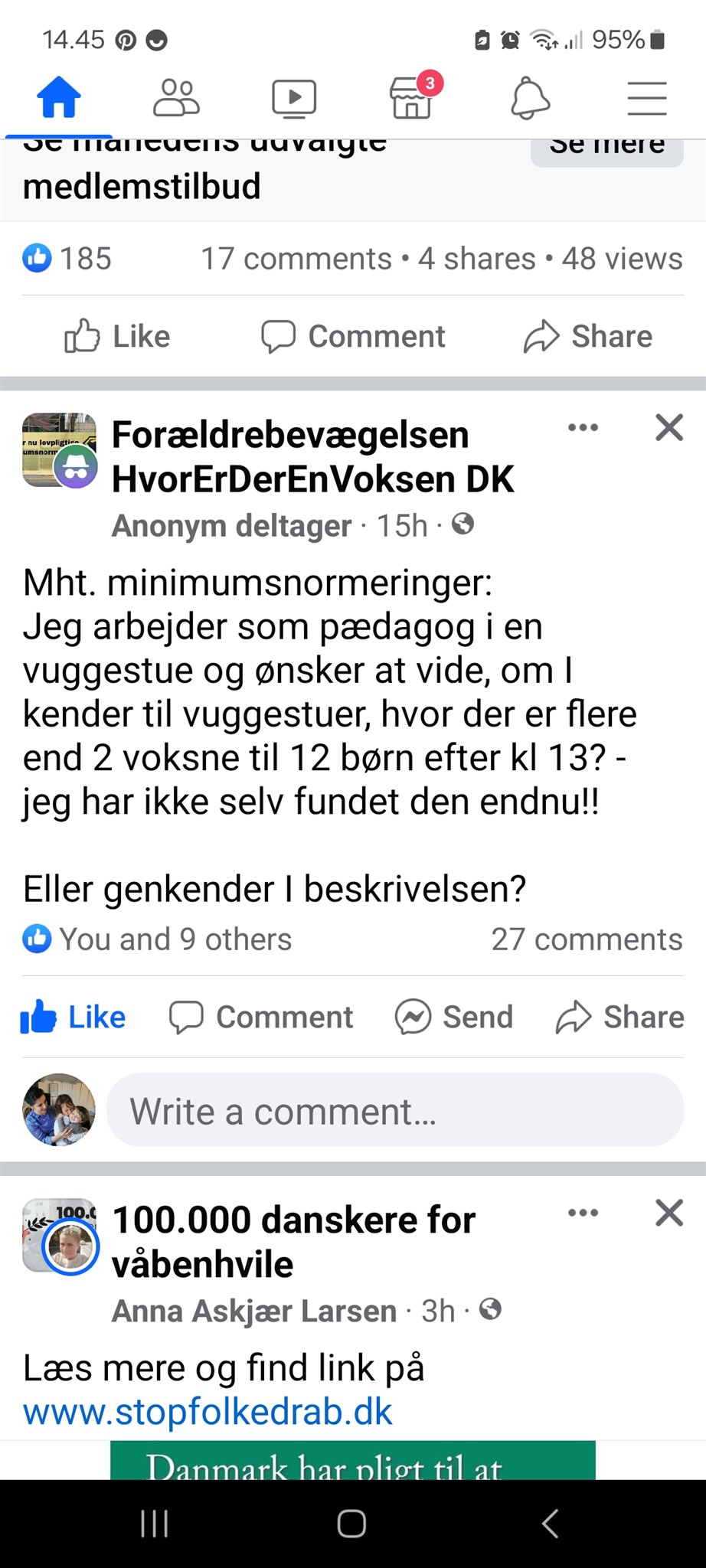Dismiss the 100.000 danskere for våbenhvile post

tap(669, 1212)
